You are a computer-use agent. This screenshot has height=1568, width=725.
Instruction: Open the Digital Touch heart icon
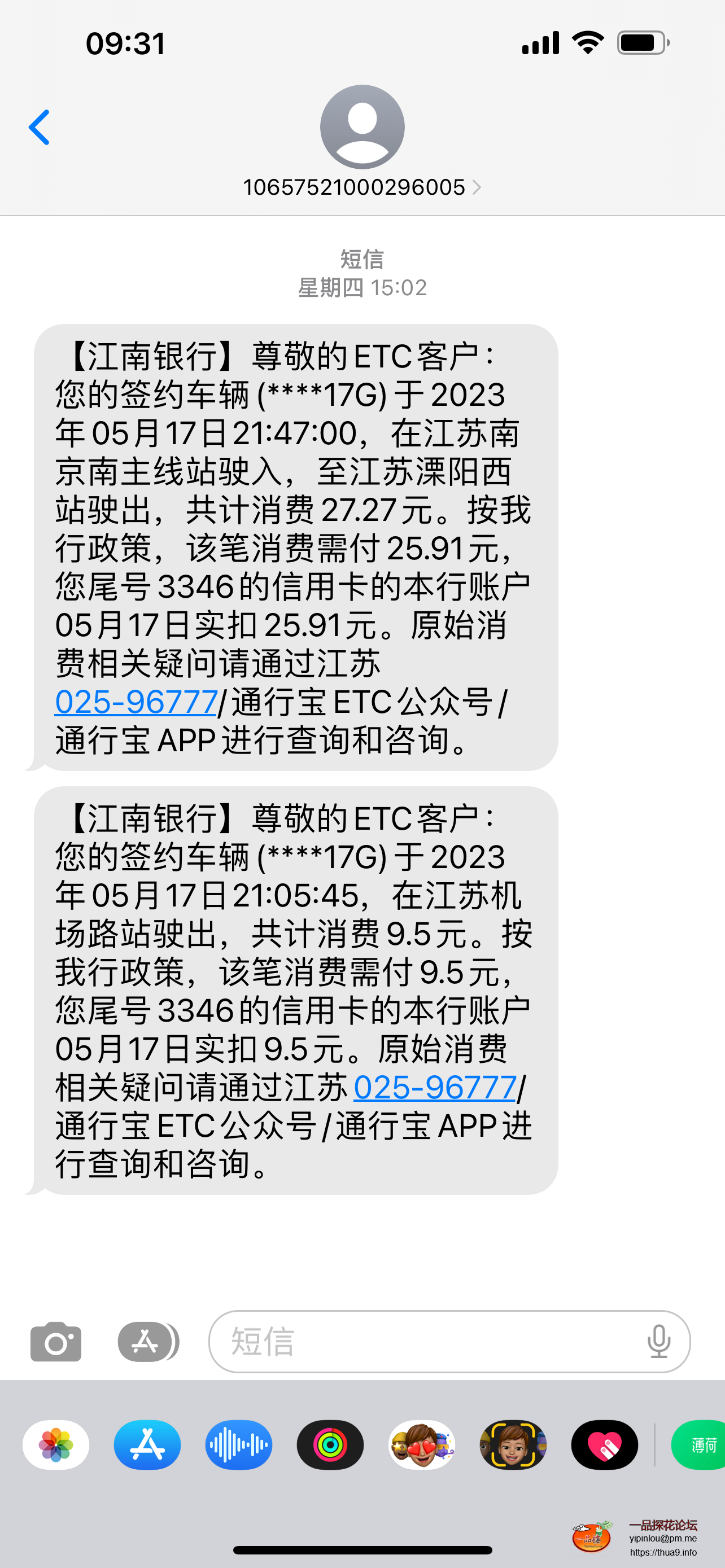coord(606,1444)
